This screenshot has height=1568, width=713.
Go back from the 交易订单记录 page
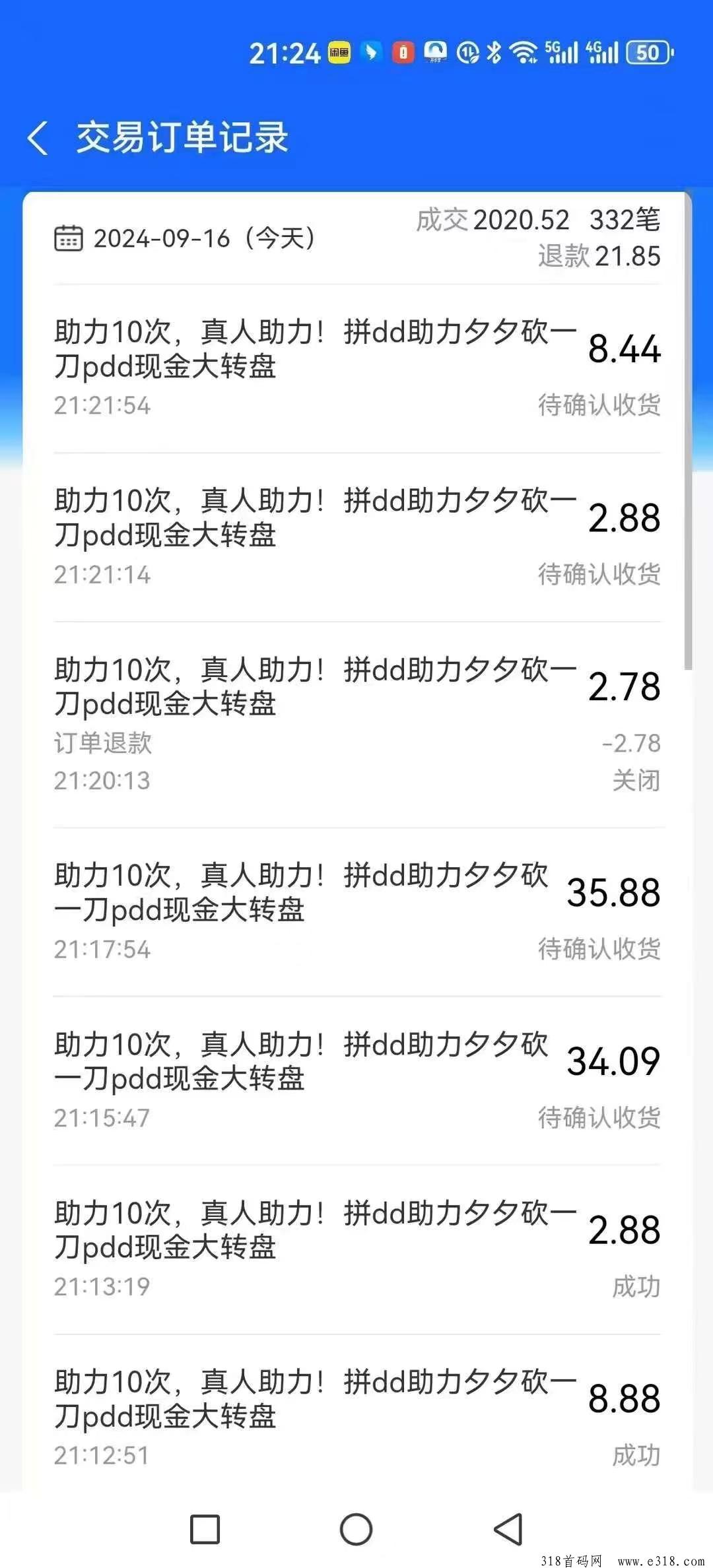38,139
